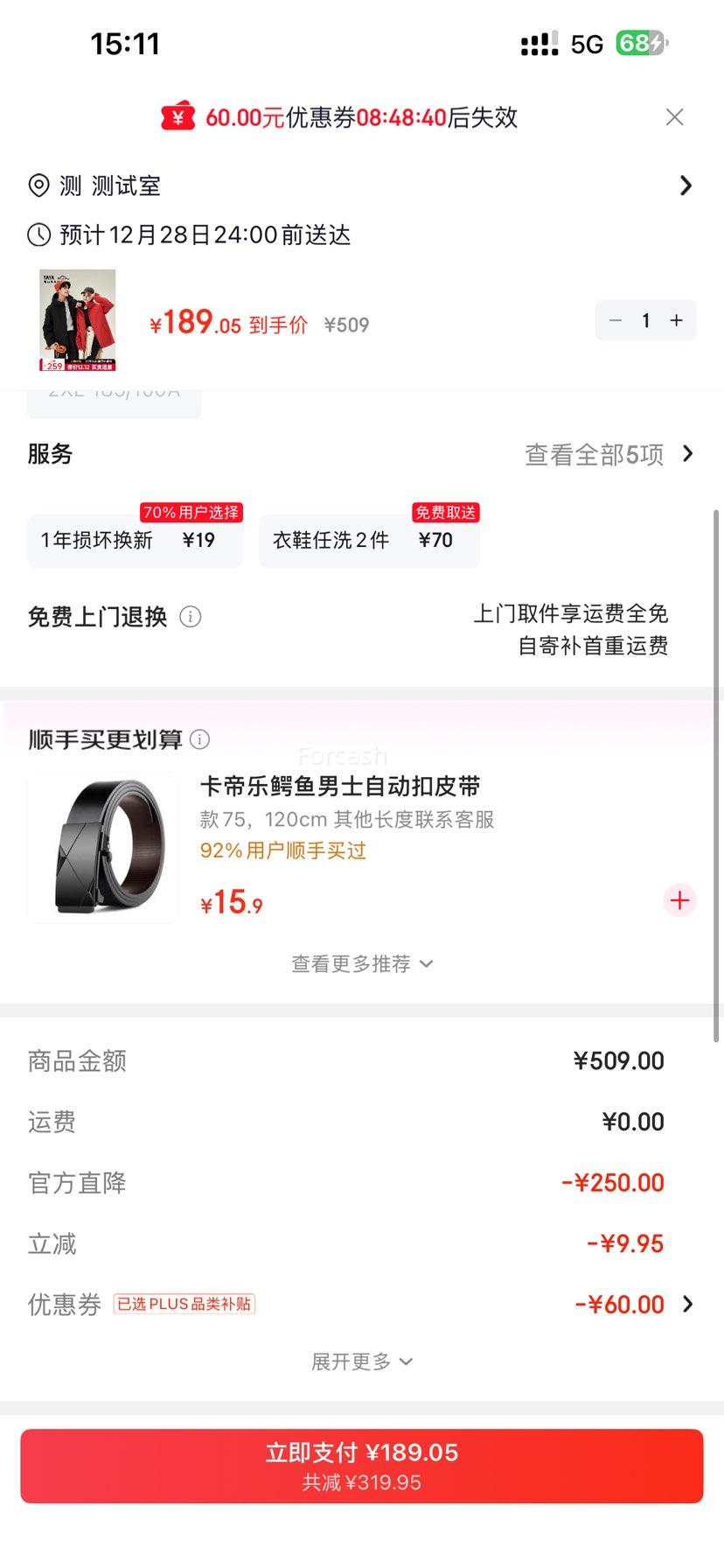Increase quantity using the plus icon
724x1568 pixels.
tap(676, 320)
